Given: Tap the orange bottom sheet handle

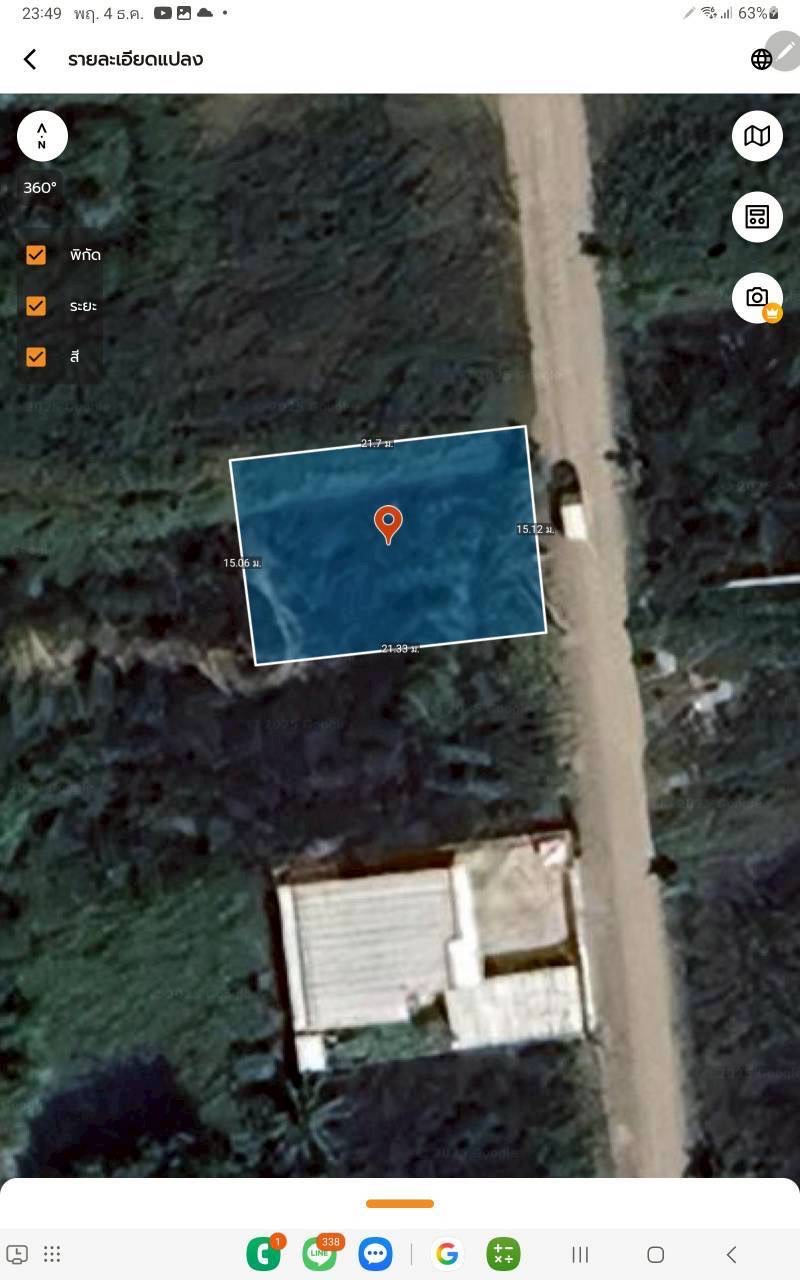Looking at the screenshot, I should 400,1203.
